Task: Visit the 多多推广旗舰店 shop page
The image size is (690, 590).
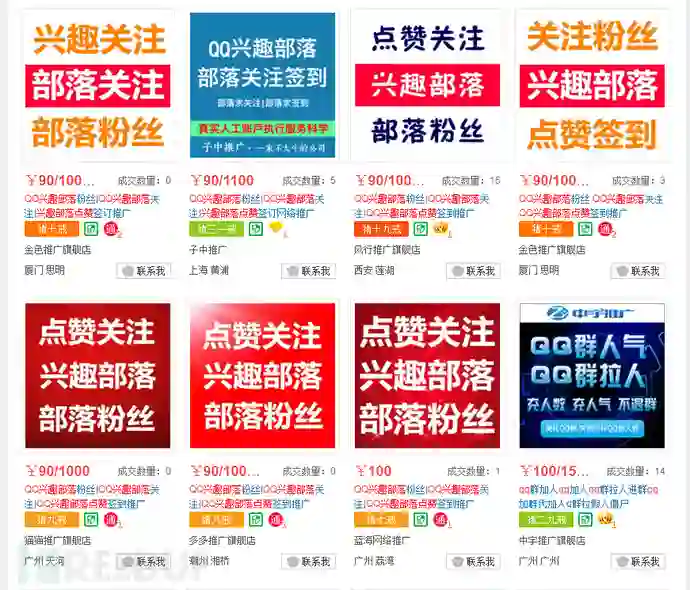Action: pos(222,540)
